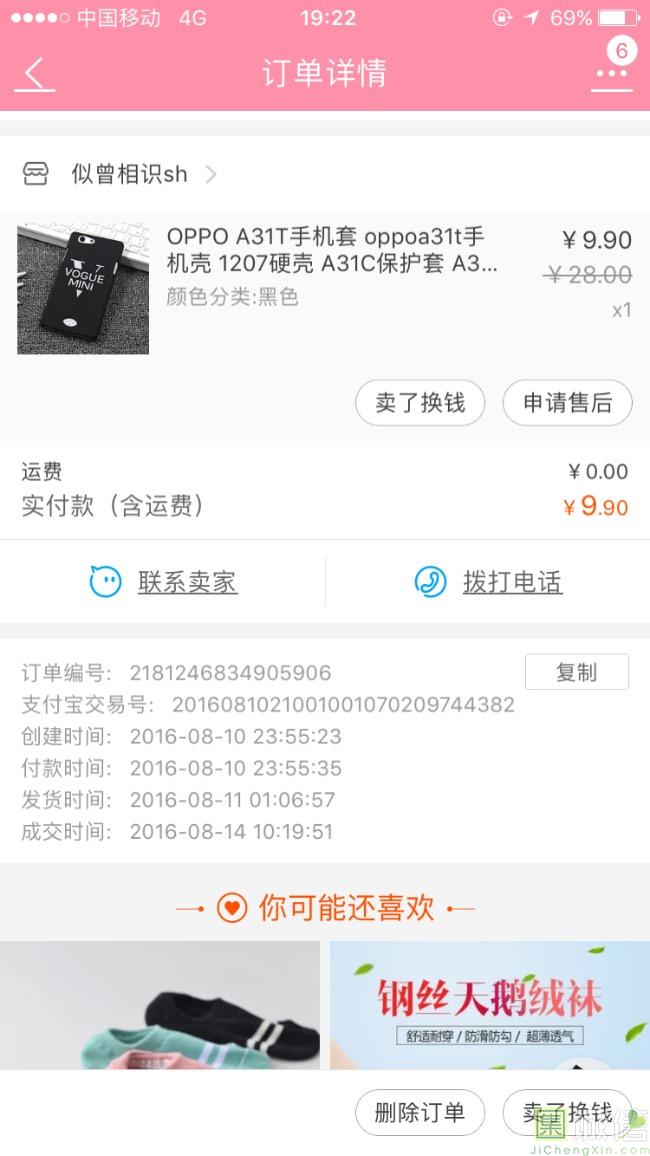Copy the order number with 复制
The image size is (650, 1156).
(576, 672)
